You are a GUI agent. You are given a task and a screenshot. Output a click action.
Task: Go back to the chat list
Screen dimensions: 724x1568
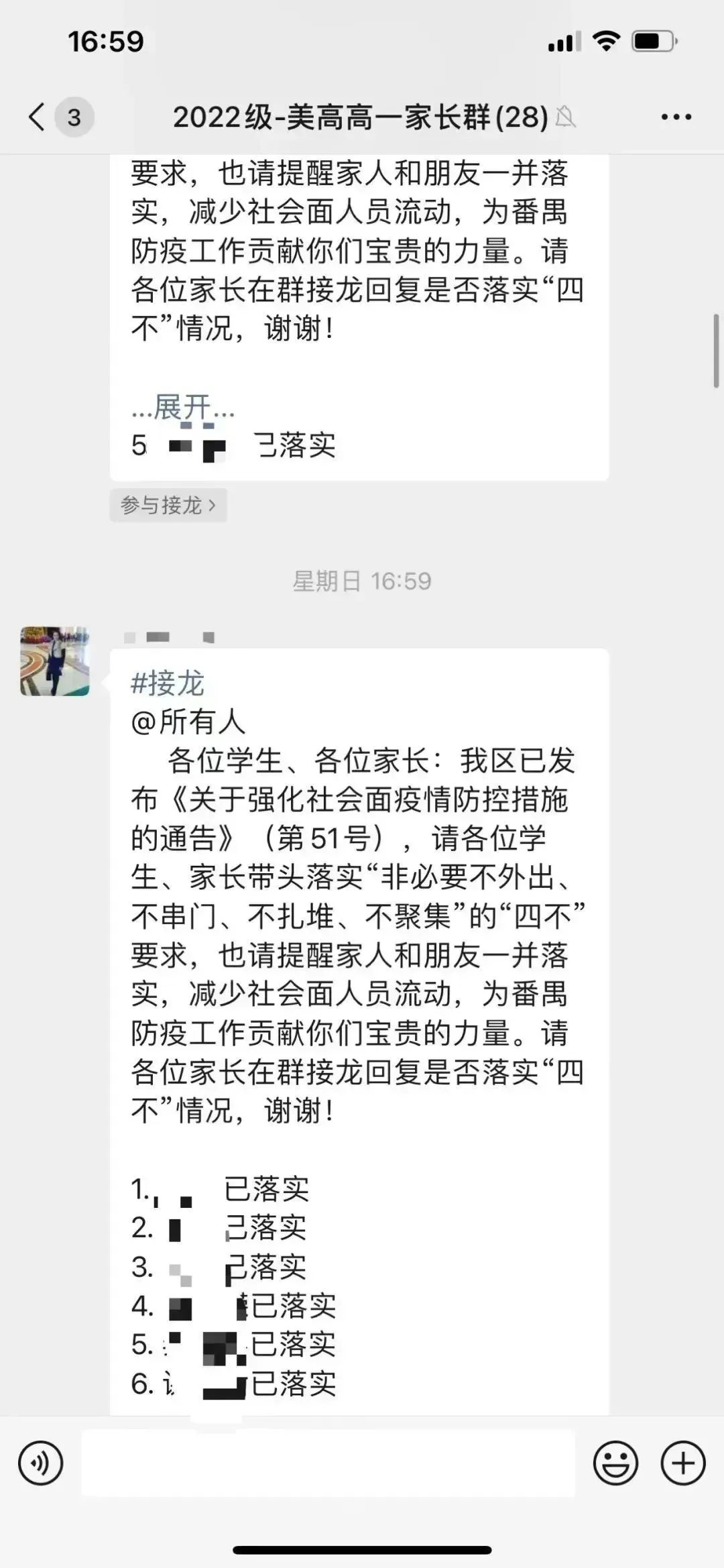[38, 117]
